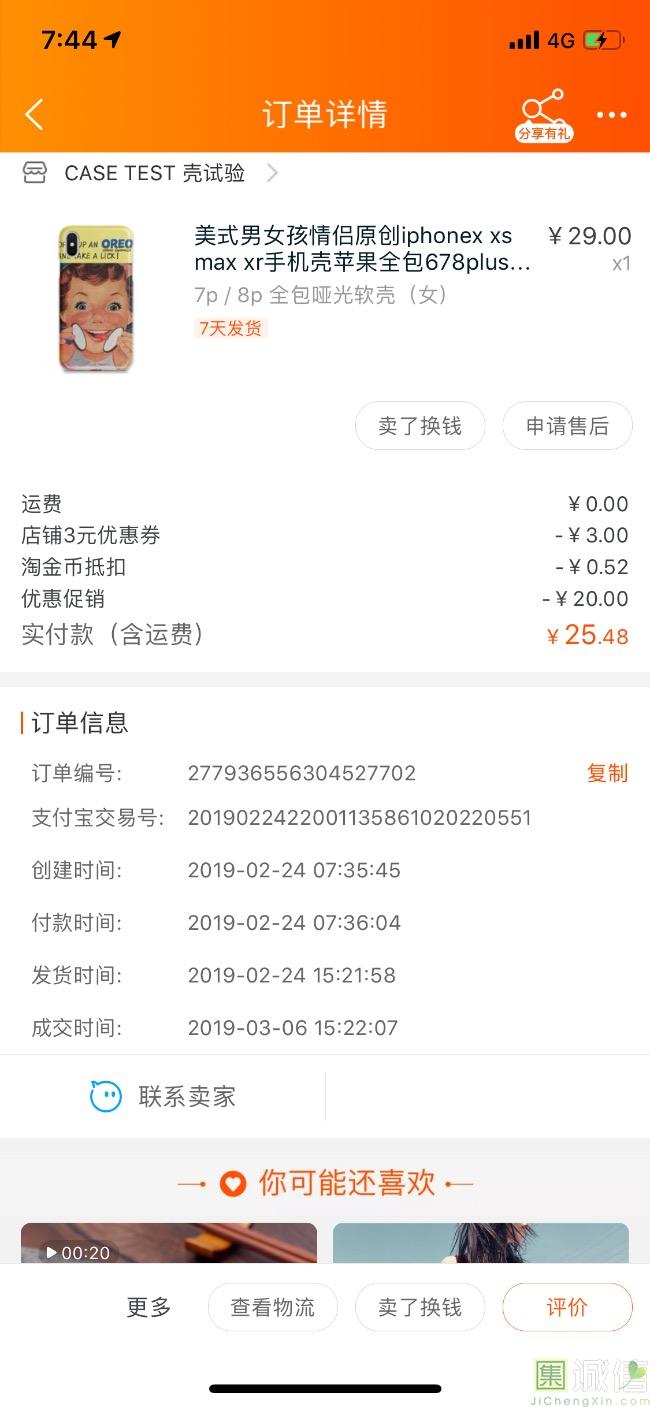The height and width of the screenshot is (1407, 650).
Task: Tap 联系卖家 to contact seller
Action: tap(163, 1096)
